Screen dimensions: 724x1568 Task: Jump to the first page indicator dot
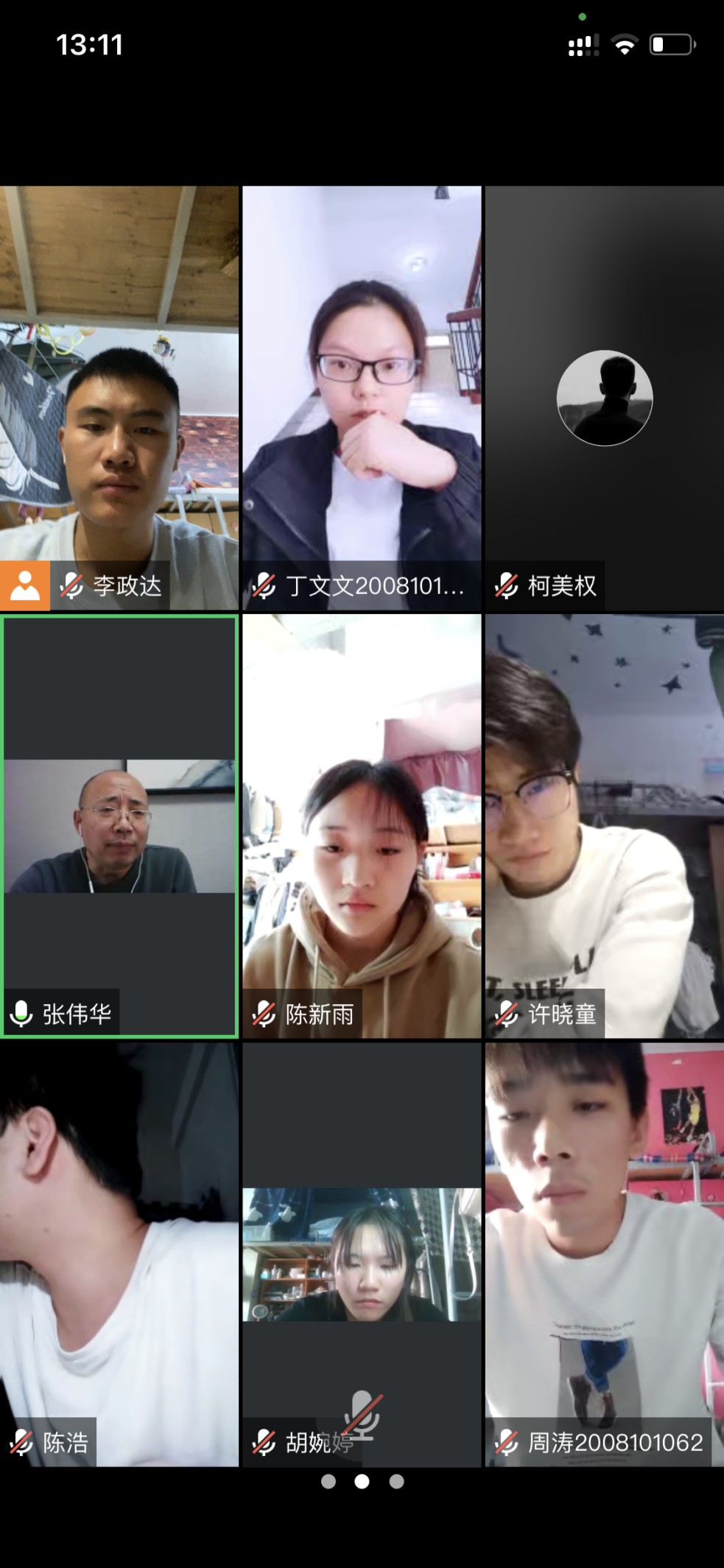point(328,1481)
